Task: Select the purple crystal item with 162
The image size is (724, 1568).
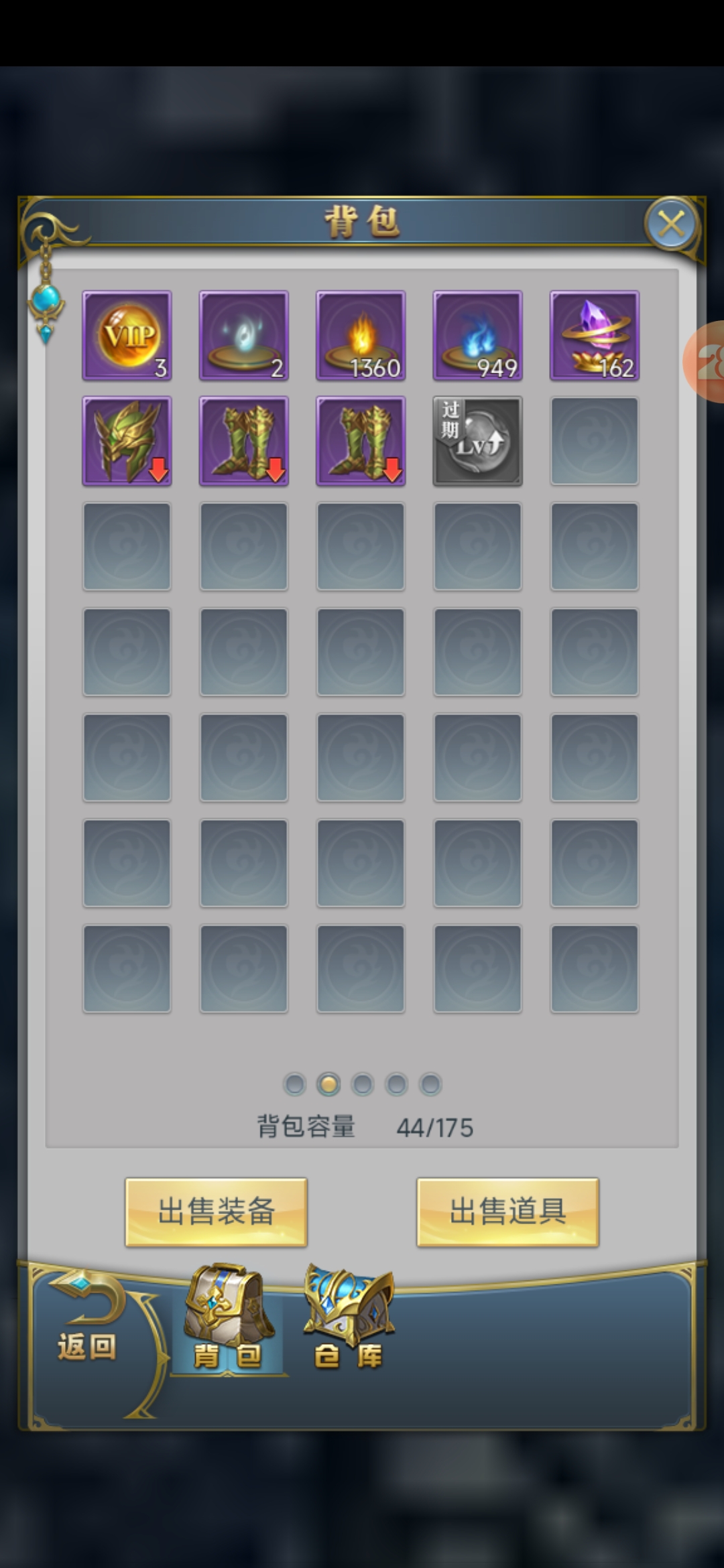Action: [x=594, y=336]
